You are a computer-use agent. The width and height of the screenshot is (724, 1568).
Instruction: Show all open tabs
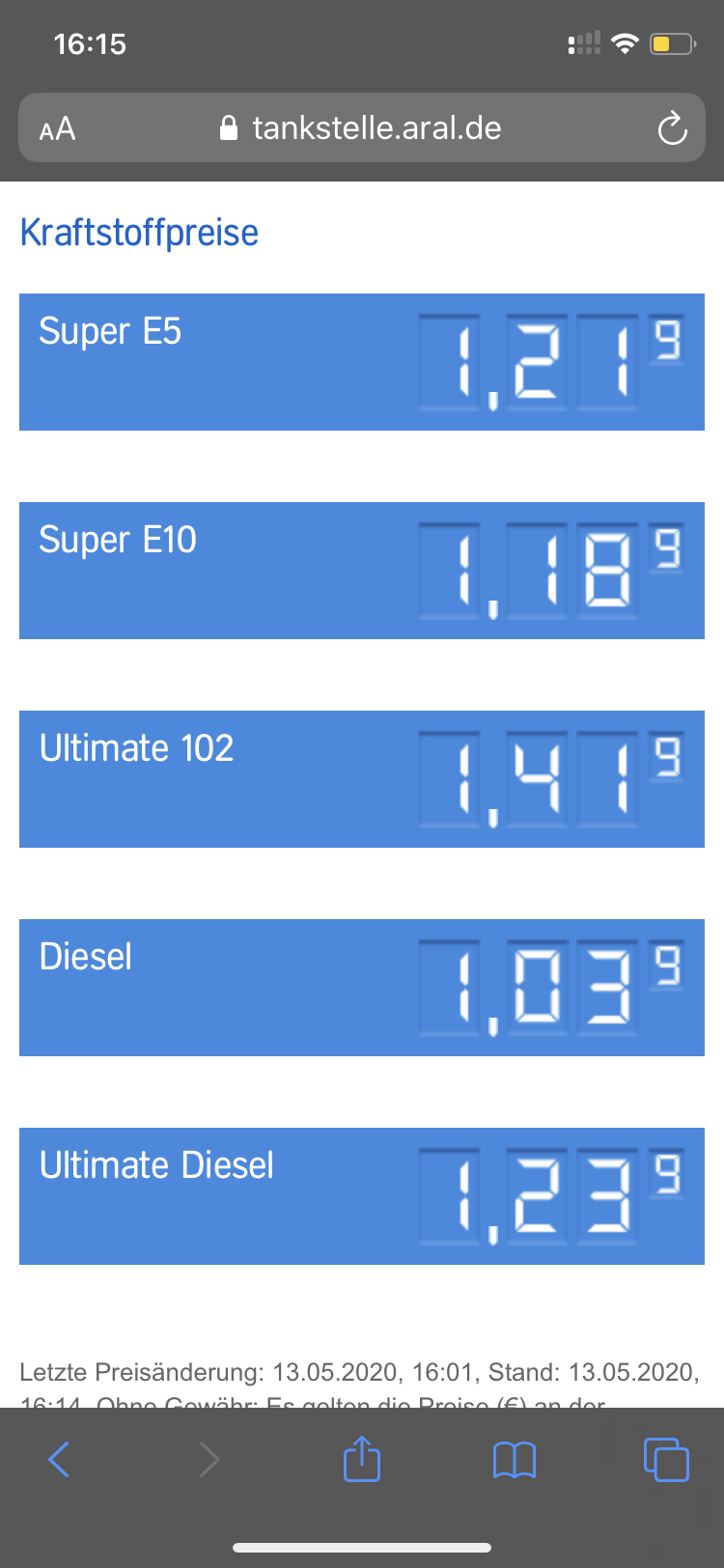[x=666, y=1459]
